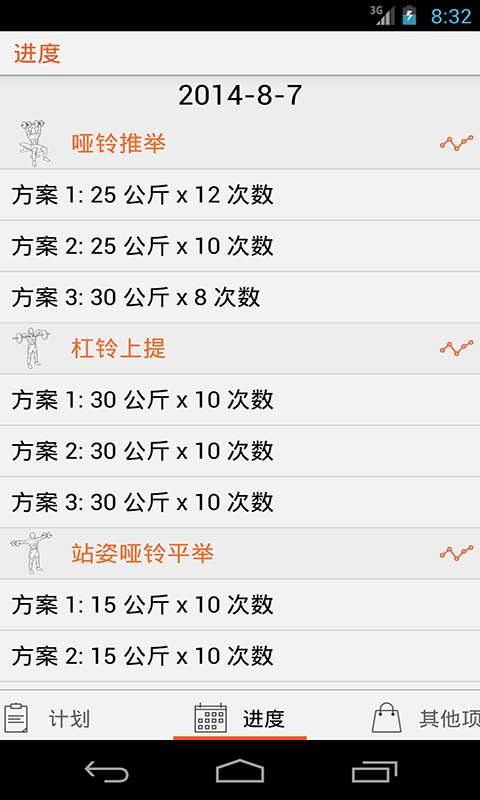Select 方案 2 under 杠铃上提
This screenshot has height=800, width=480.
[x=240, y=451]
